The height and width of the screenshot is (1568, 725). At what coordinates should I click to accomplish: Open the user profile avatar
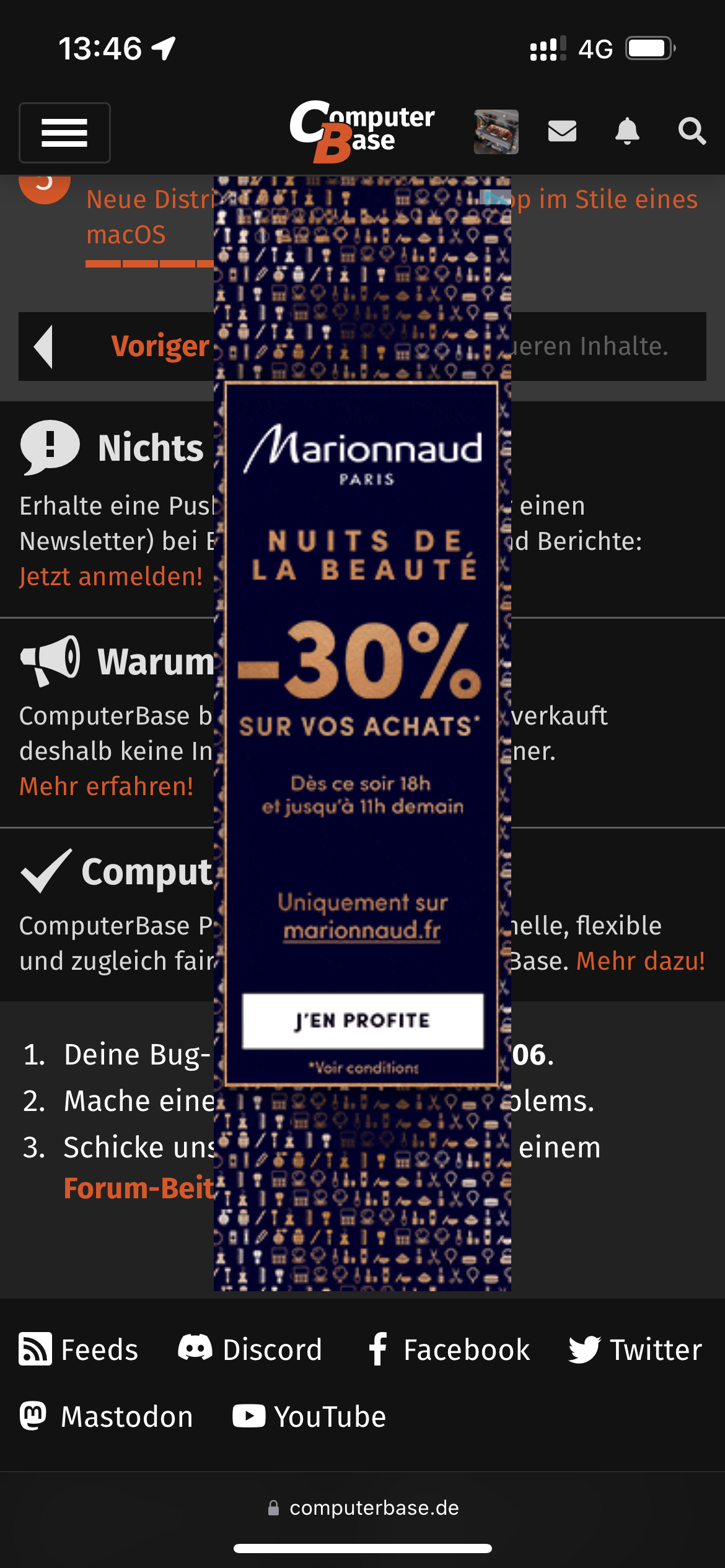pyautogui.click(x=496, y=132)
